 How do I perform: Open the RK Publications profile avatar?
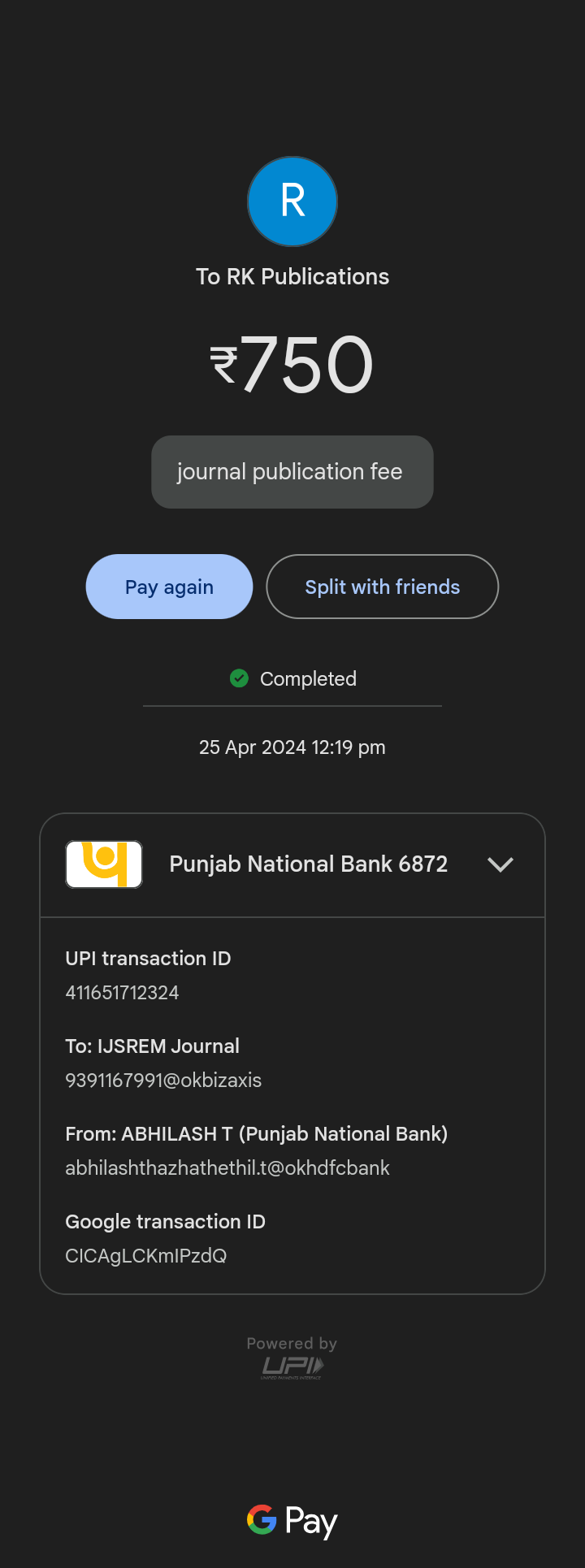[x=292, y=201]
